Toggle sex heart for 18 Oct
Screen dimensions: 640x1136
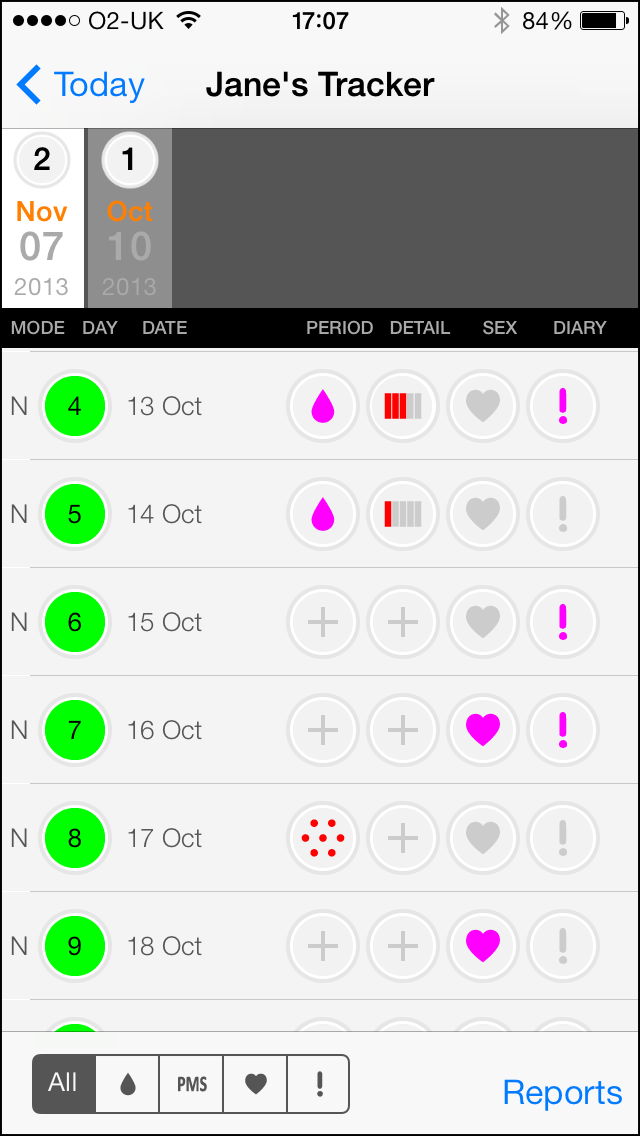[x=482, y=947]
